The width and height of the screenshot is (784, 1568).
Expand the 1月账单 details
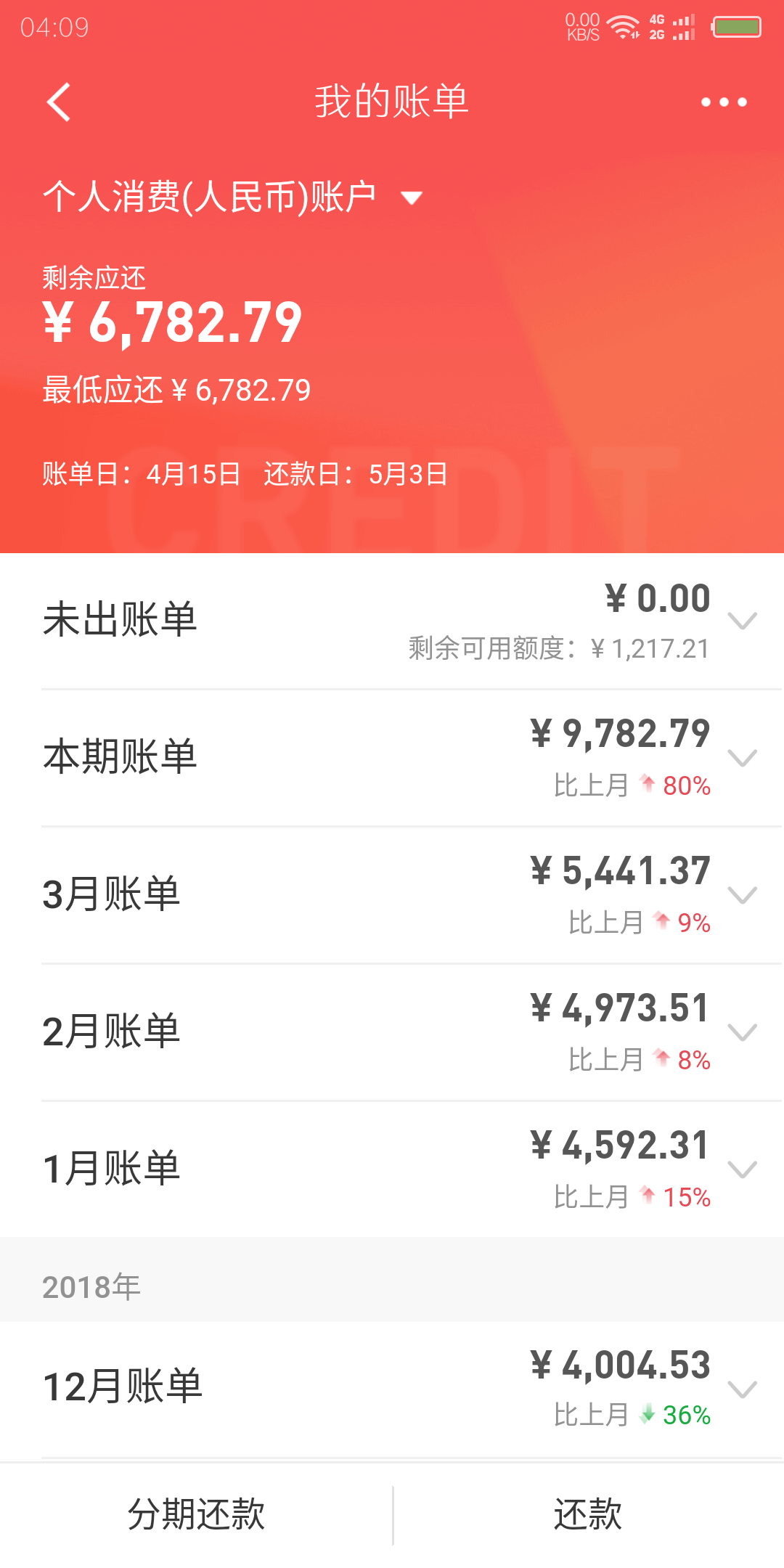[x=743, y=1169]
